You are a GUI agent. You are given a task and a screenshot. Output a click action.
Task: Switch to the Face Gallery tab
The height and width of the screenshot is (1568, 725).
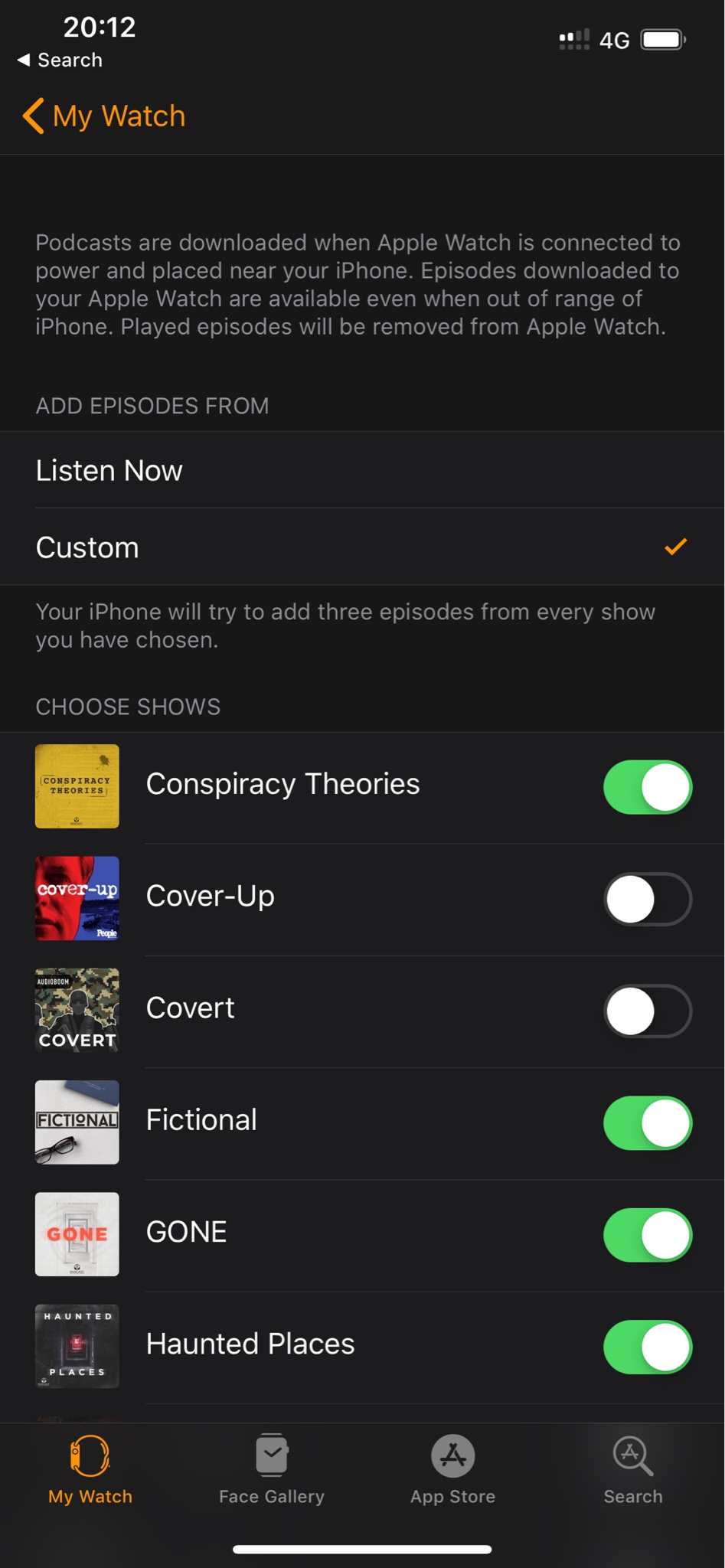pos(272,1470)
